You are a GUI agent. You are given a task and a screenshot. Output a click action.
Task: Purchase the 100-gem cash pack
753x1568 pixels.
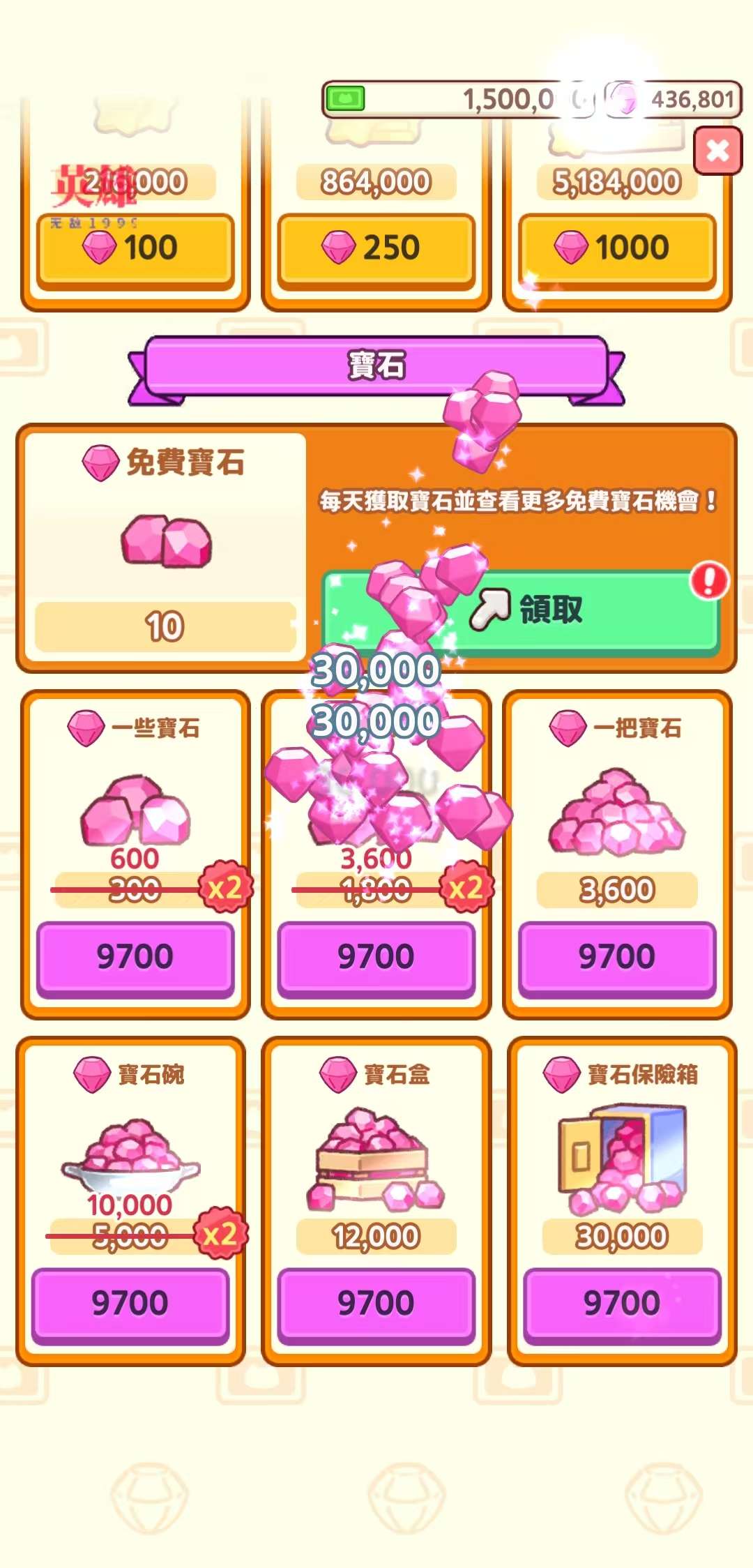click(135, 249)
